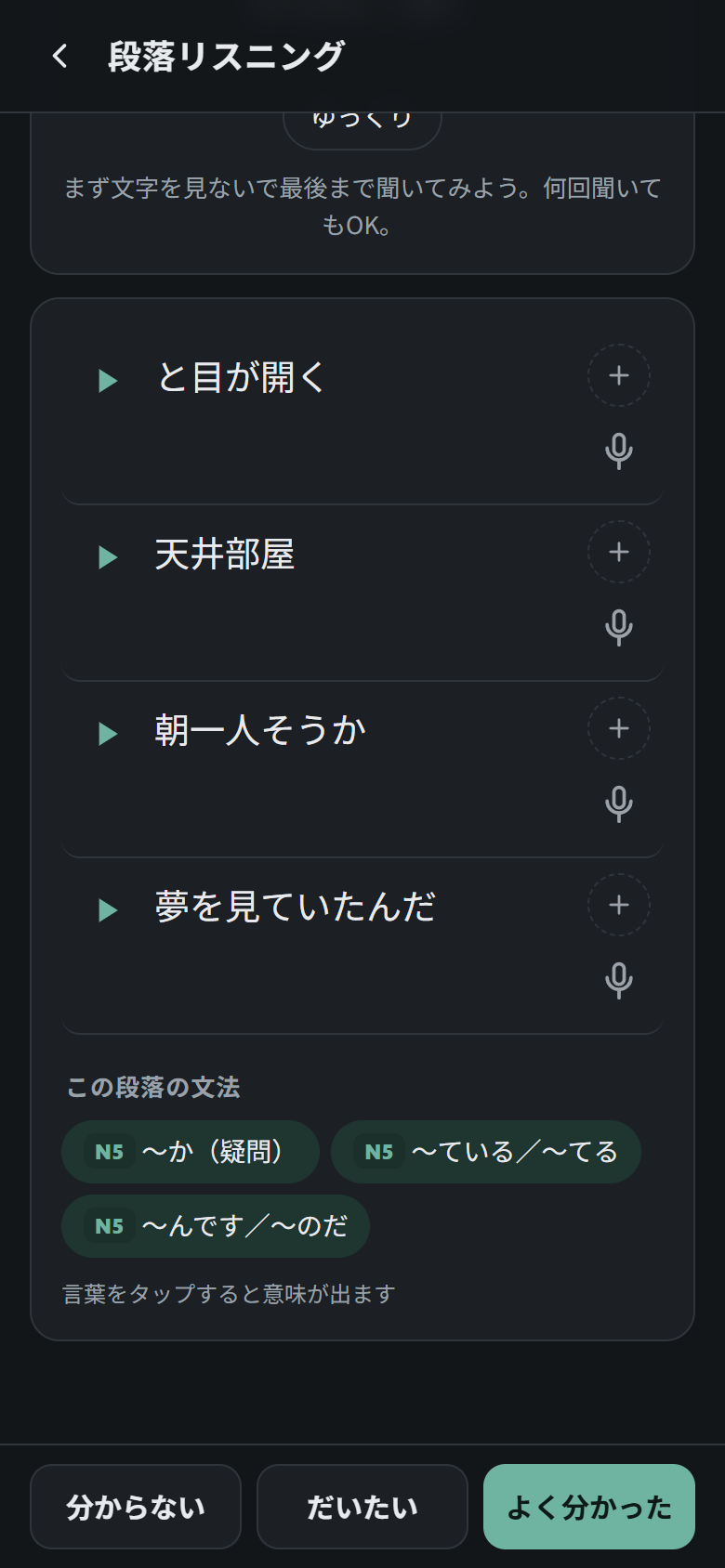Tap the plus icon beside 朝一人そうか
Image resolution: width=725 pixels, height=1568 pixels.
[x=618, y=728]
